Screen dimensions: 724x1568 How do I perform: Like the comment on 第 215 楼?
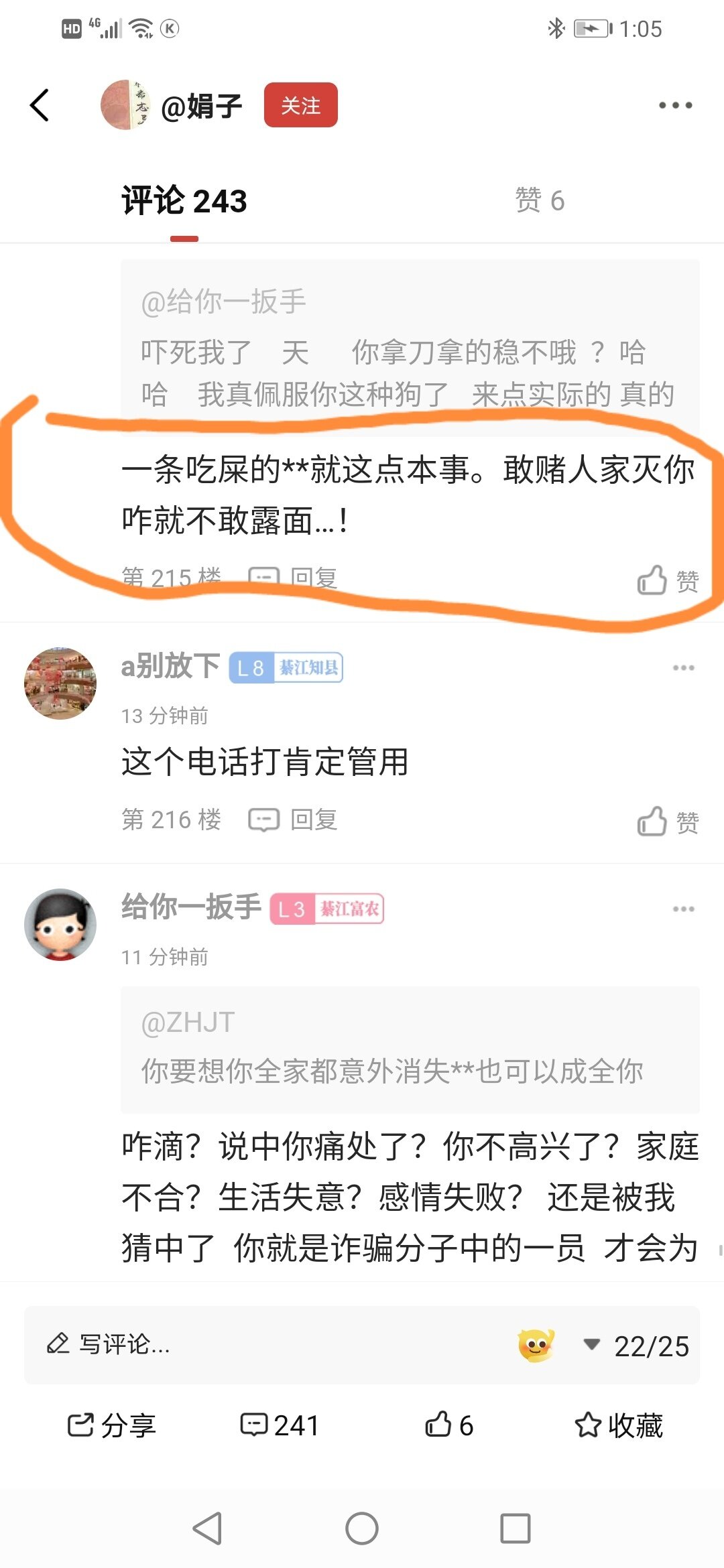coord(667,580)
